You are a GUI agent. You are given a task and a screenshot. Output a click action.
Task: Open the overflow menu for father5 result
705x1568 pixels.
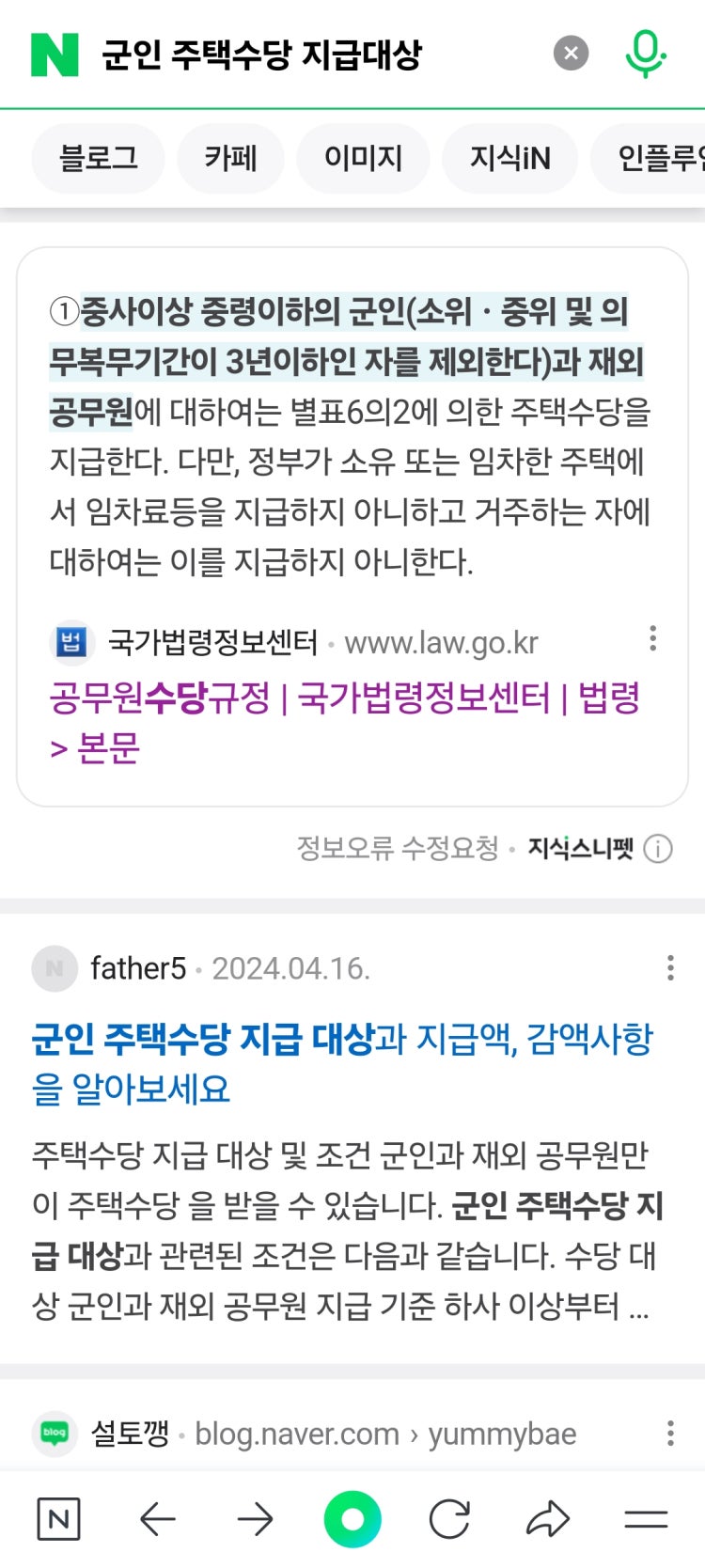pos(670,968)
